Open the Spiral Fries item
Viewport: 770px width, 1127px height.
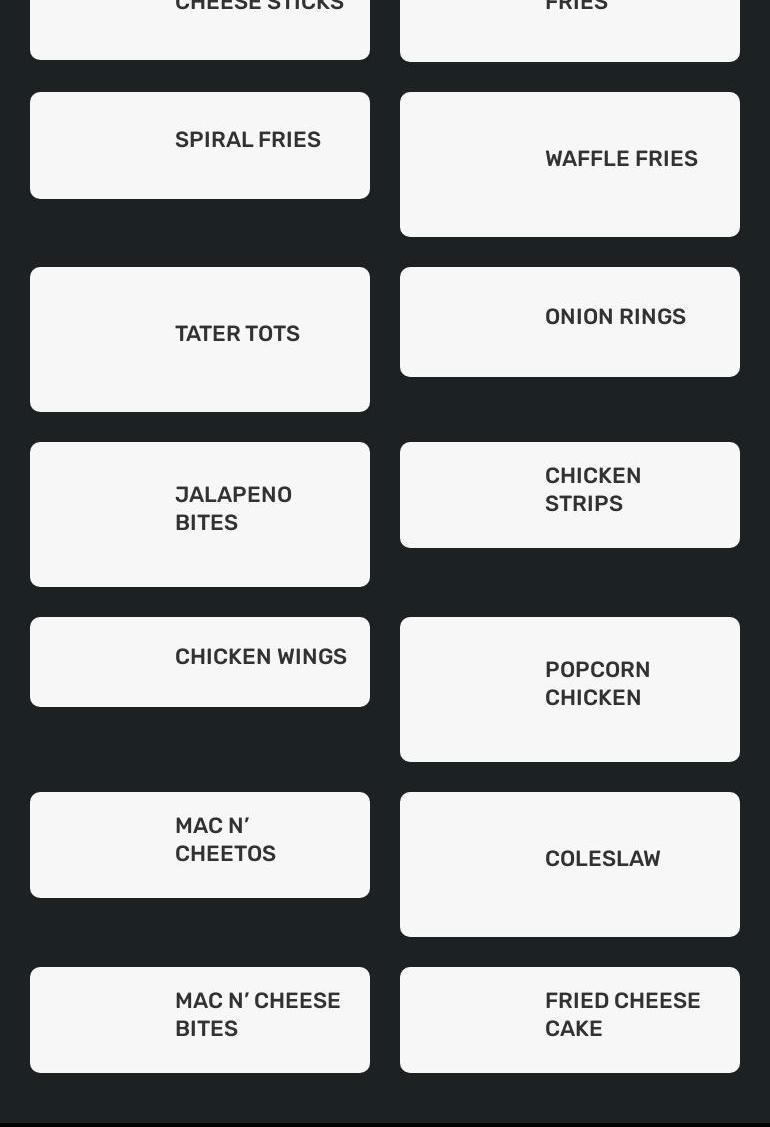tap(200, 145)
